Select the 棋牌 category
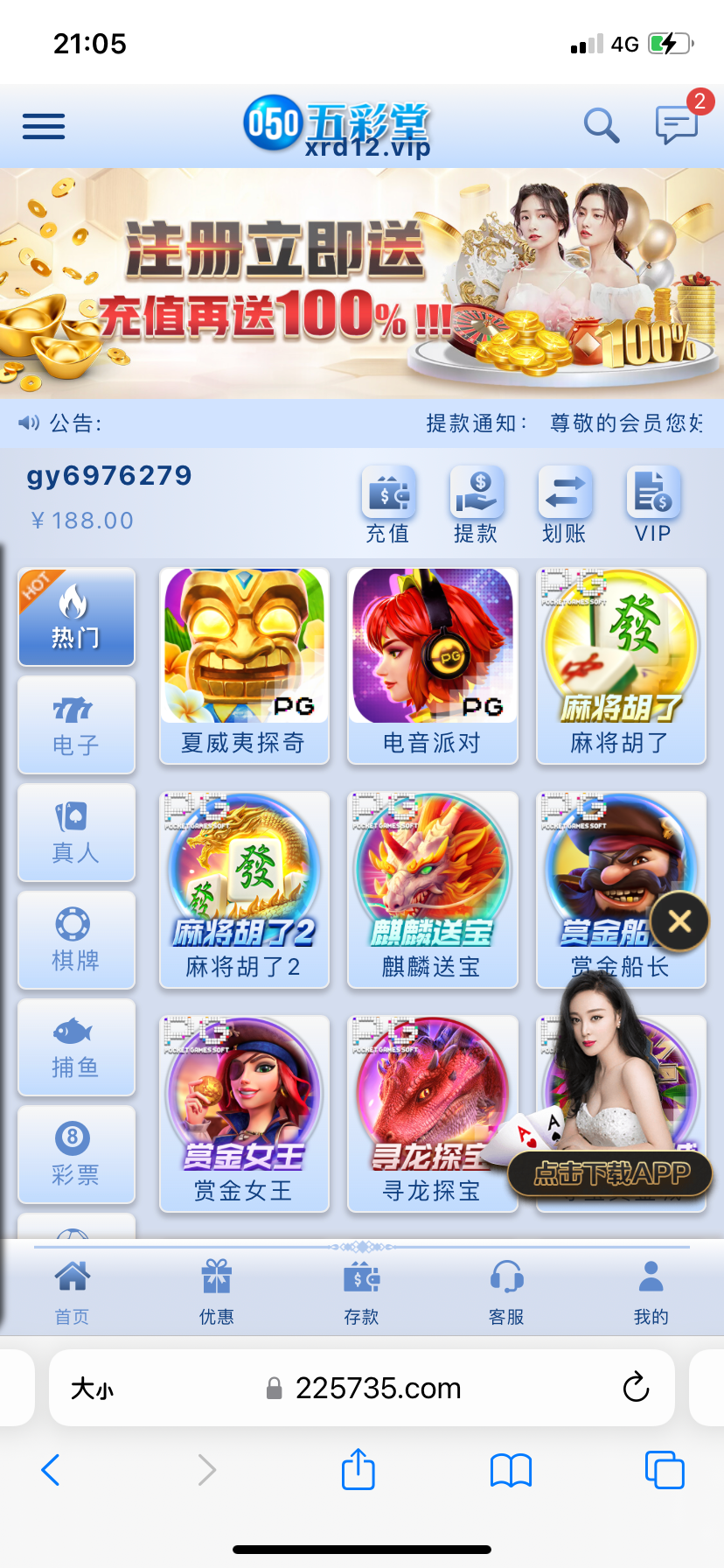The image size is (724, 1568). [x=76, y=941]
